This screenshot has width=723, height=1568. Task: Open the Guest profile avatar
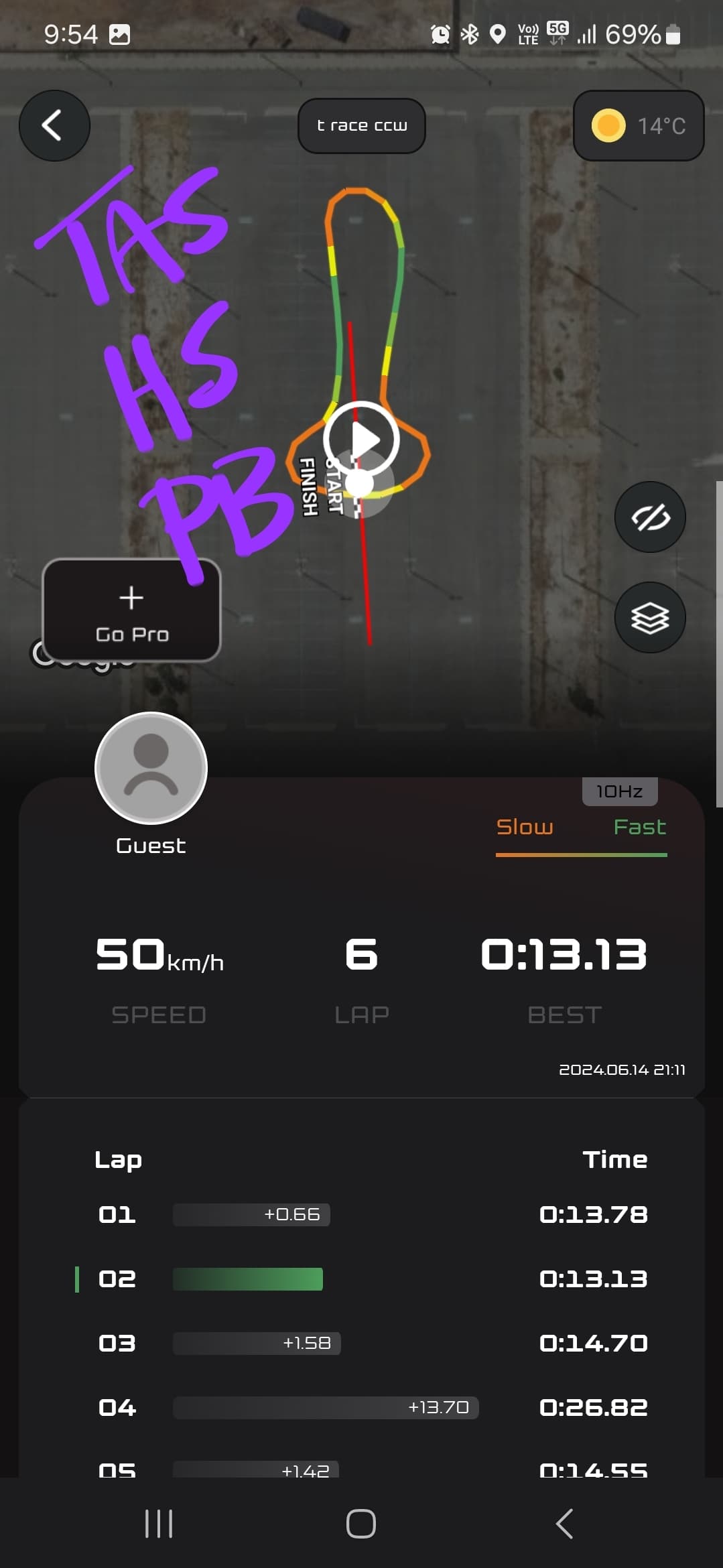point(151,768)
